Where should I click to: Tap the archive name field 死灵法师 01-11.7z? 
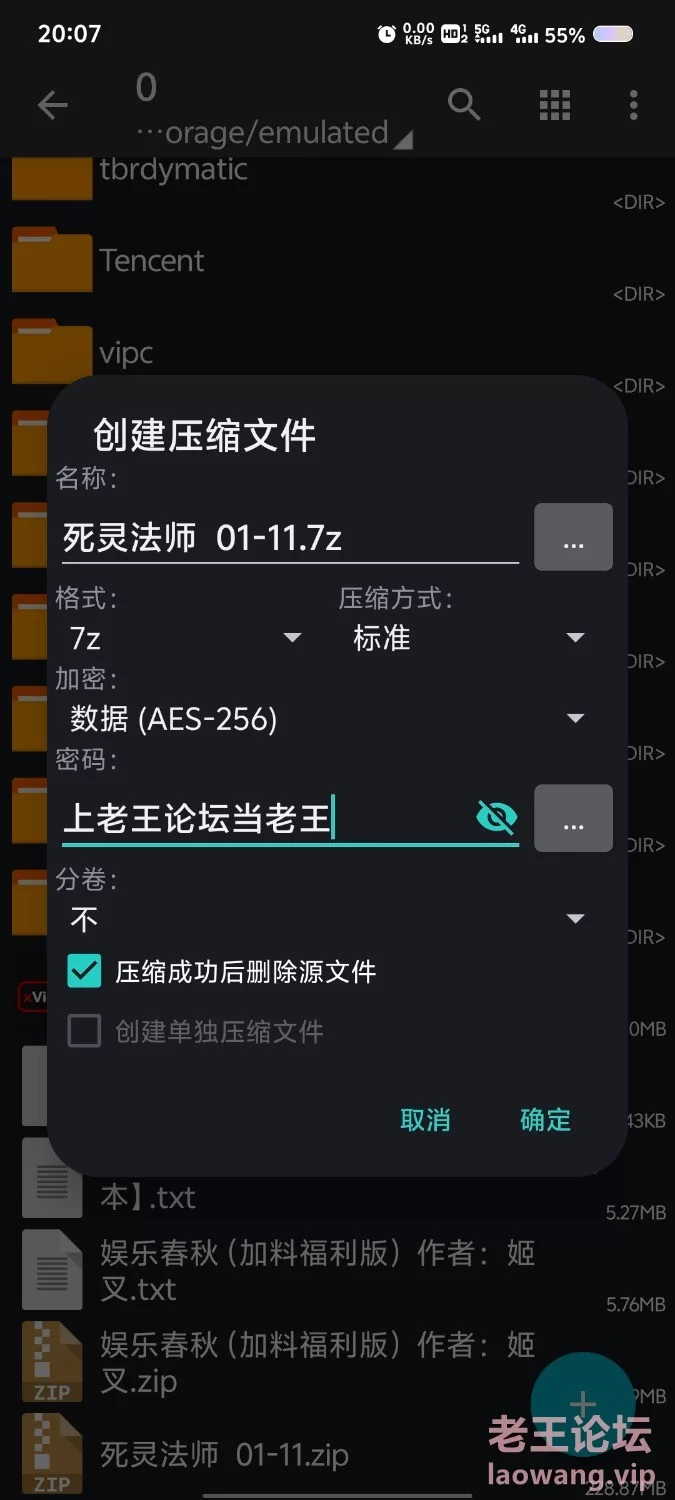pos(289,538)
